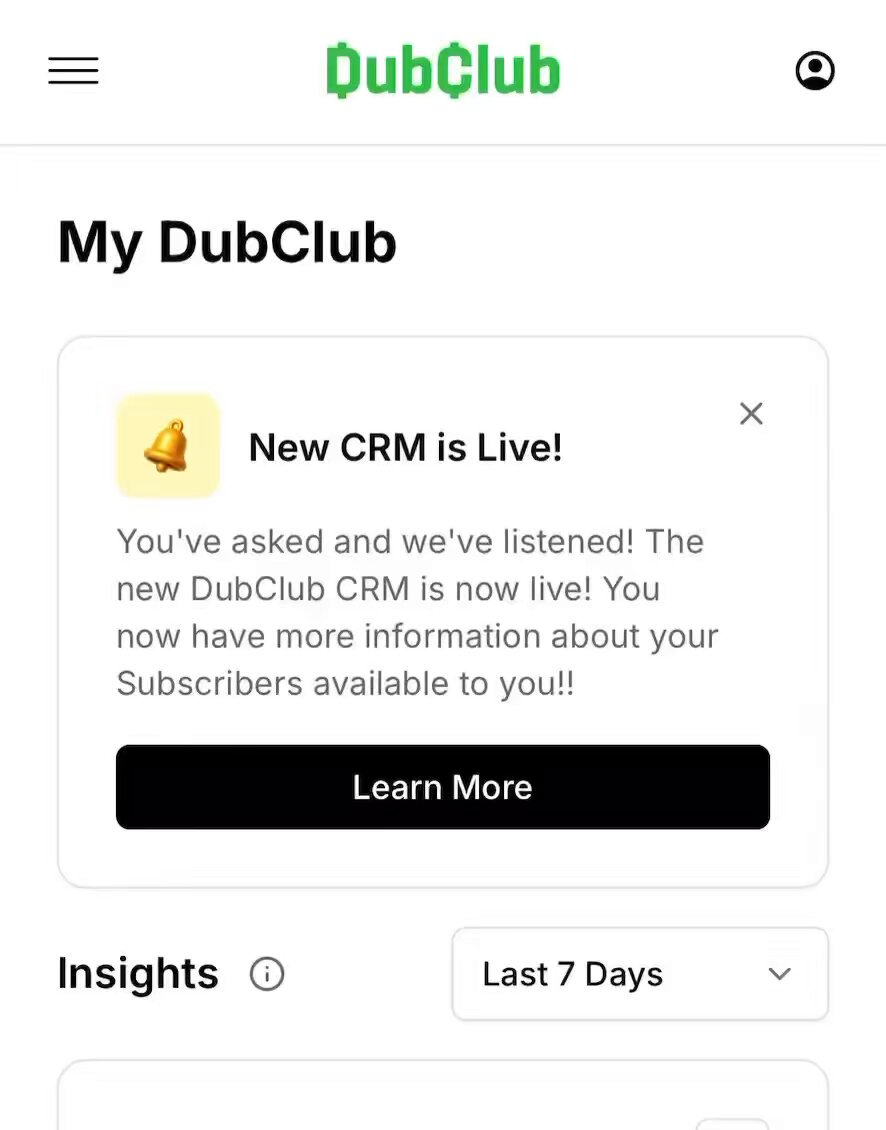Image resolution: width=886 pixels, height=1130 pixels.
Task: Open the Insights info icon
Action: [x=267, y=974]
